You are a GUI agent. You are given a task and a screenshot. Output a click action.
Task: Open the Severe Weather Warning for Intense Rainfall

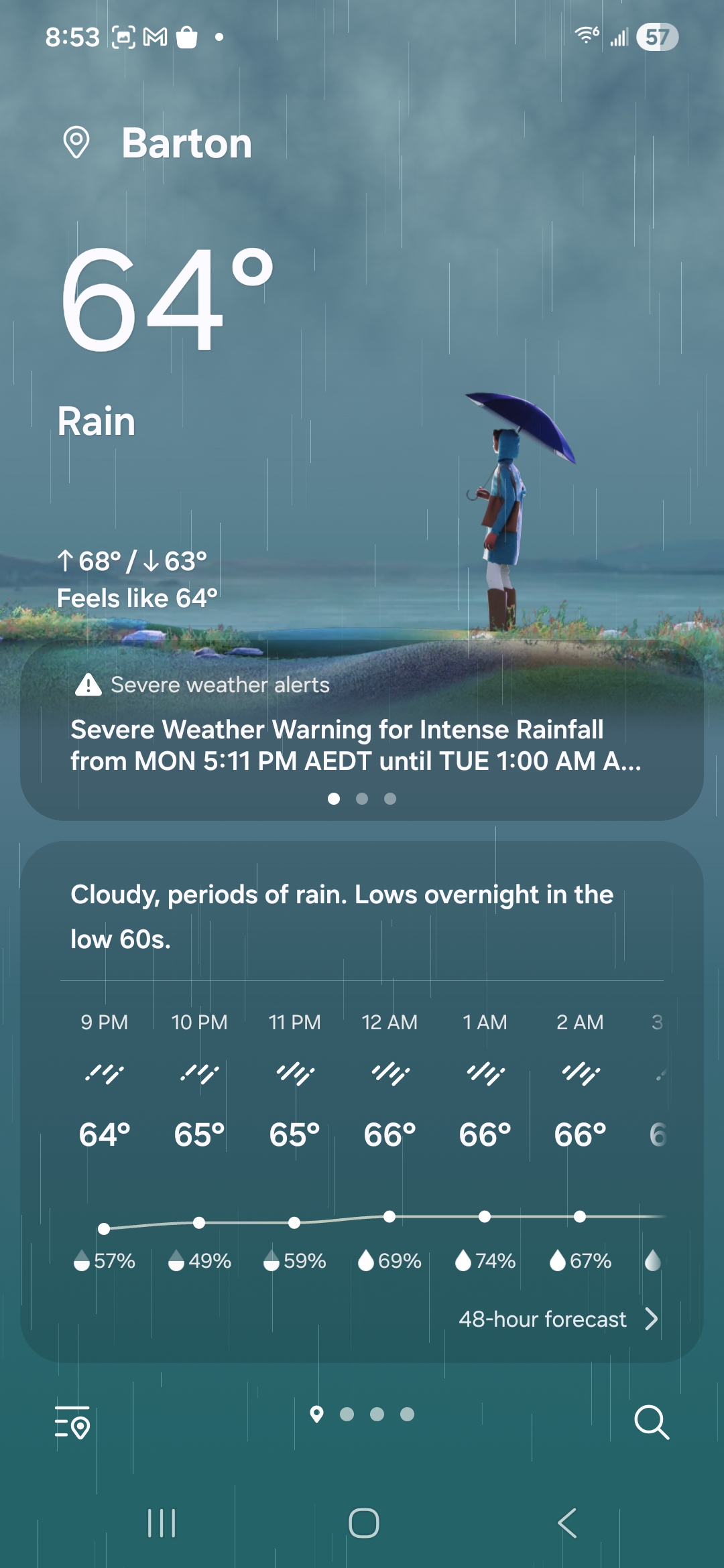(355, 745)
